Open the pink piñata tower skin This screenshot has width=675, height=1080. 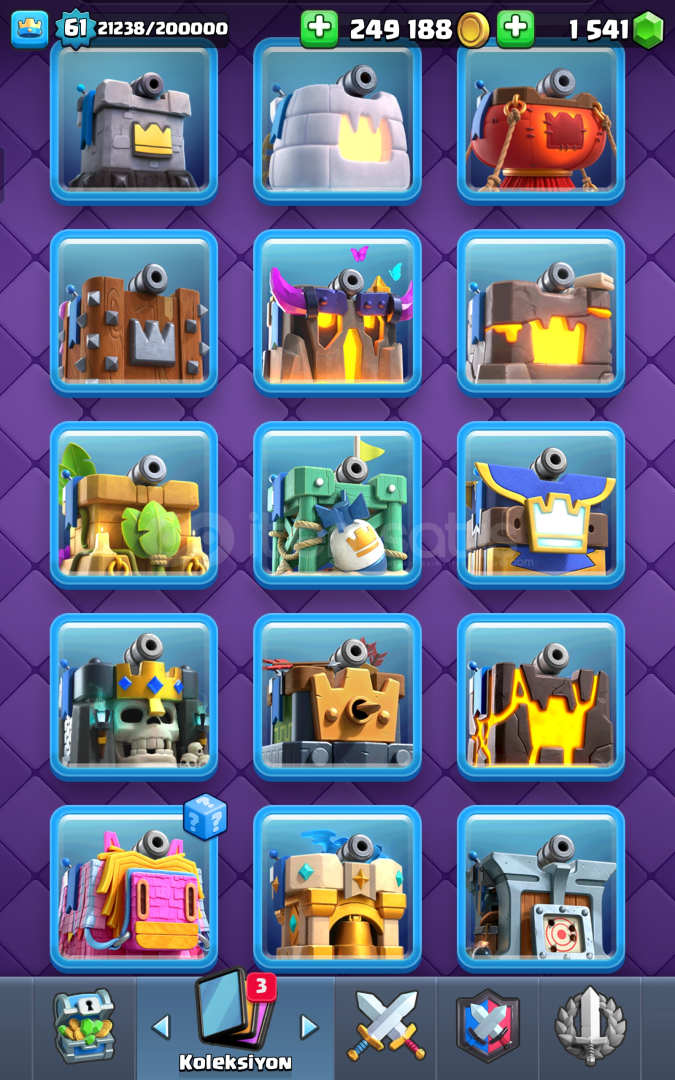coord(134,888)
